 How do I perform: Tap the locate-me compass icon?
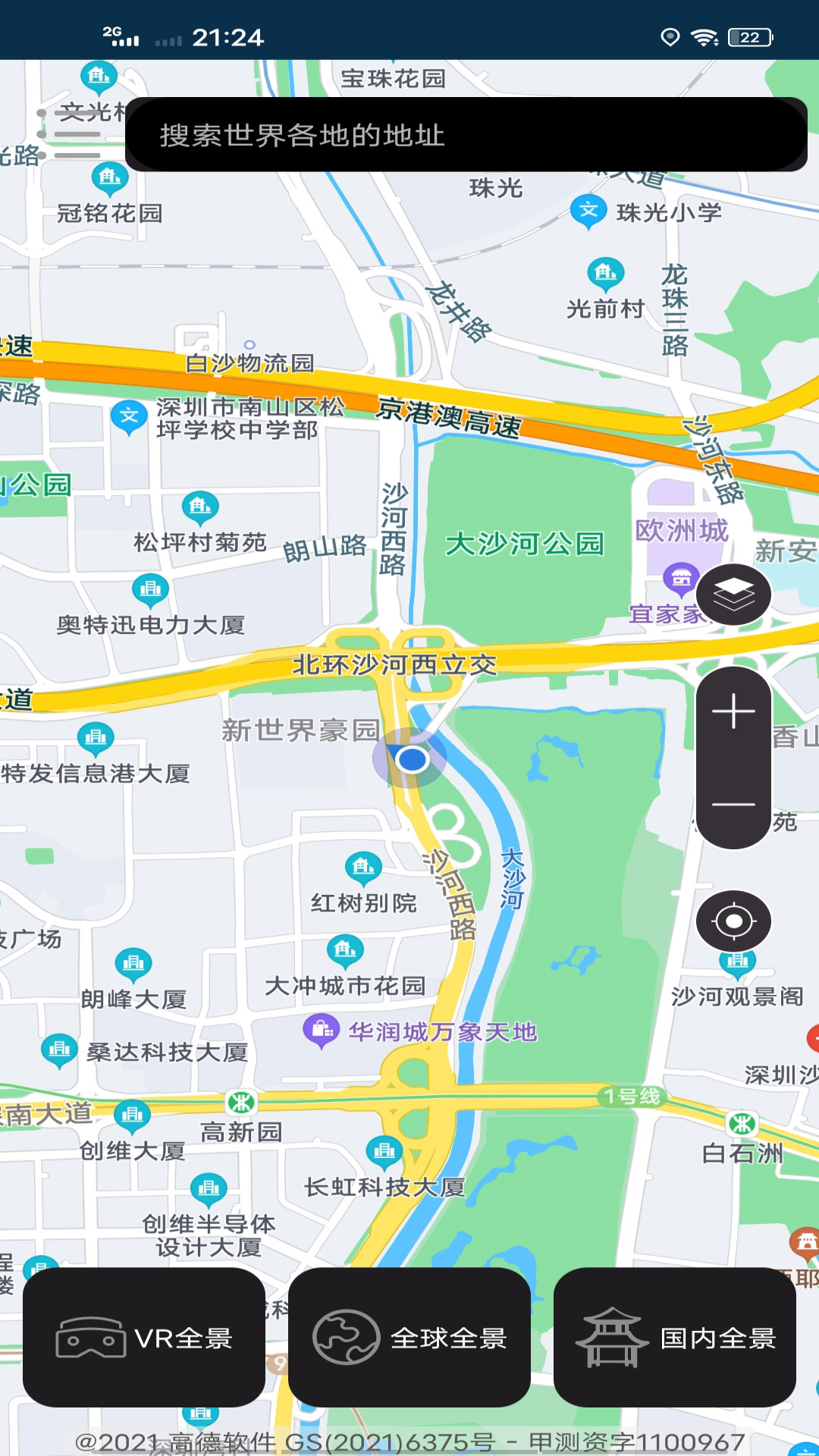tap(733, 920)
